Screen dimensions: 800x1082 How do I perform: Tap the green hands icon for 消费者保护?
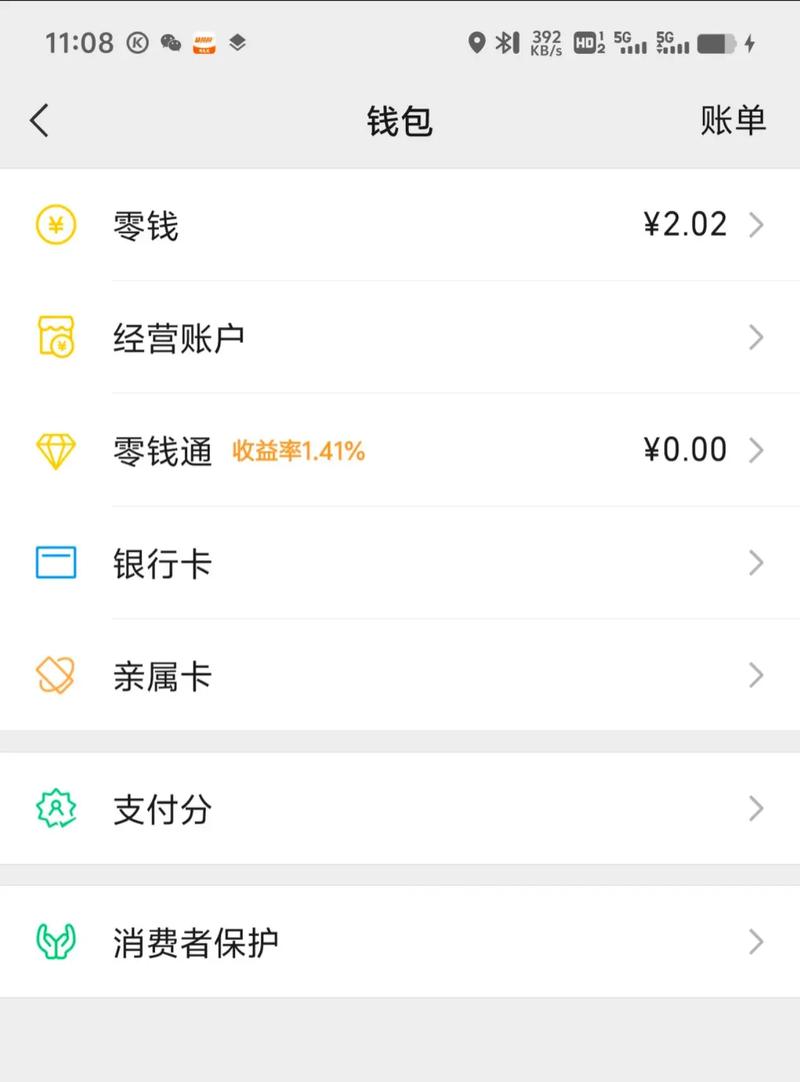pos(55,941)
